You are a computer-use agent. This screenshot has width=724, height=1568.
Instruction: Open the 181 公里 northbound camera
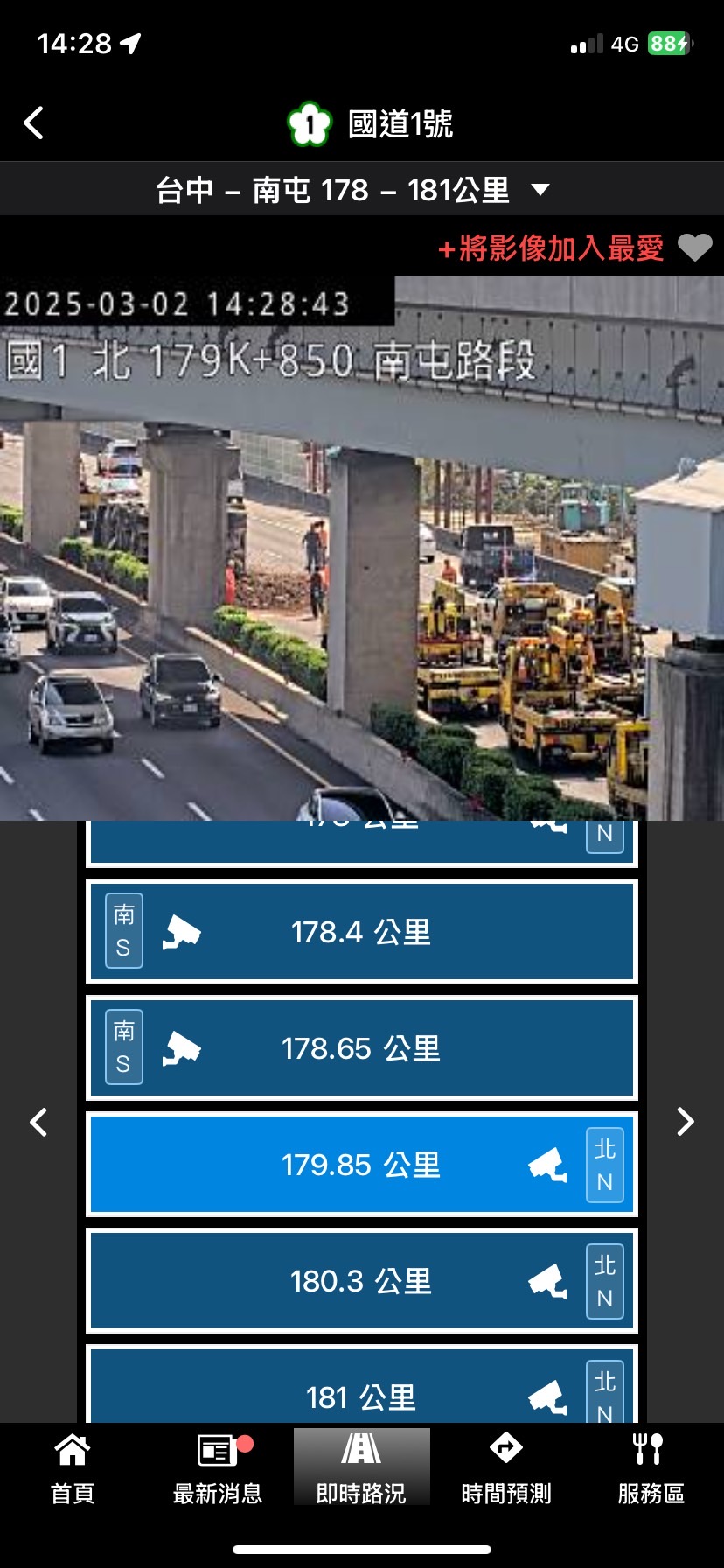pyautogui.click(x=361, y=1391)
